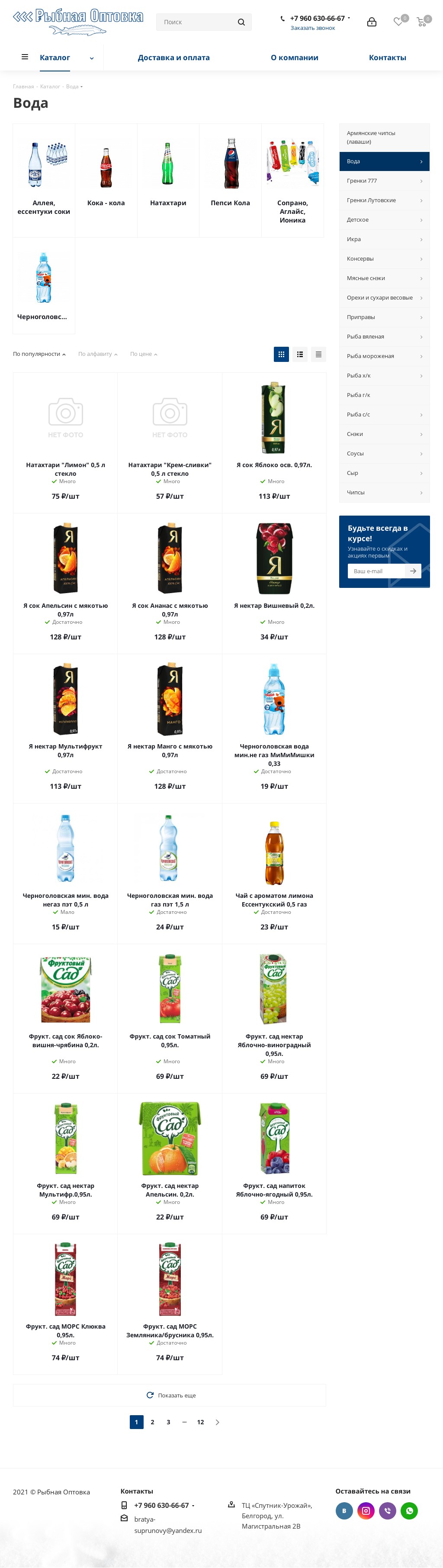Screen dimensions: 443x1568
Task: Open the shopping cart icon
Action: [421, 23]
